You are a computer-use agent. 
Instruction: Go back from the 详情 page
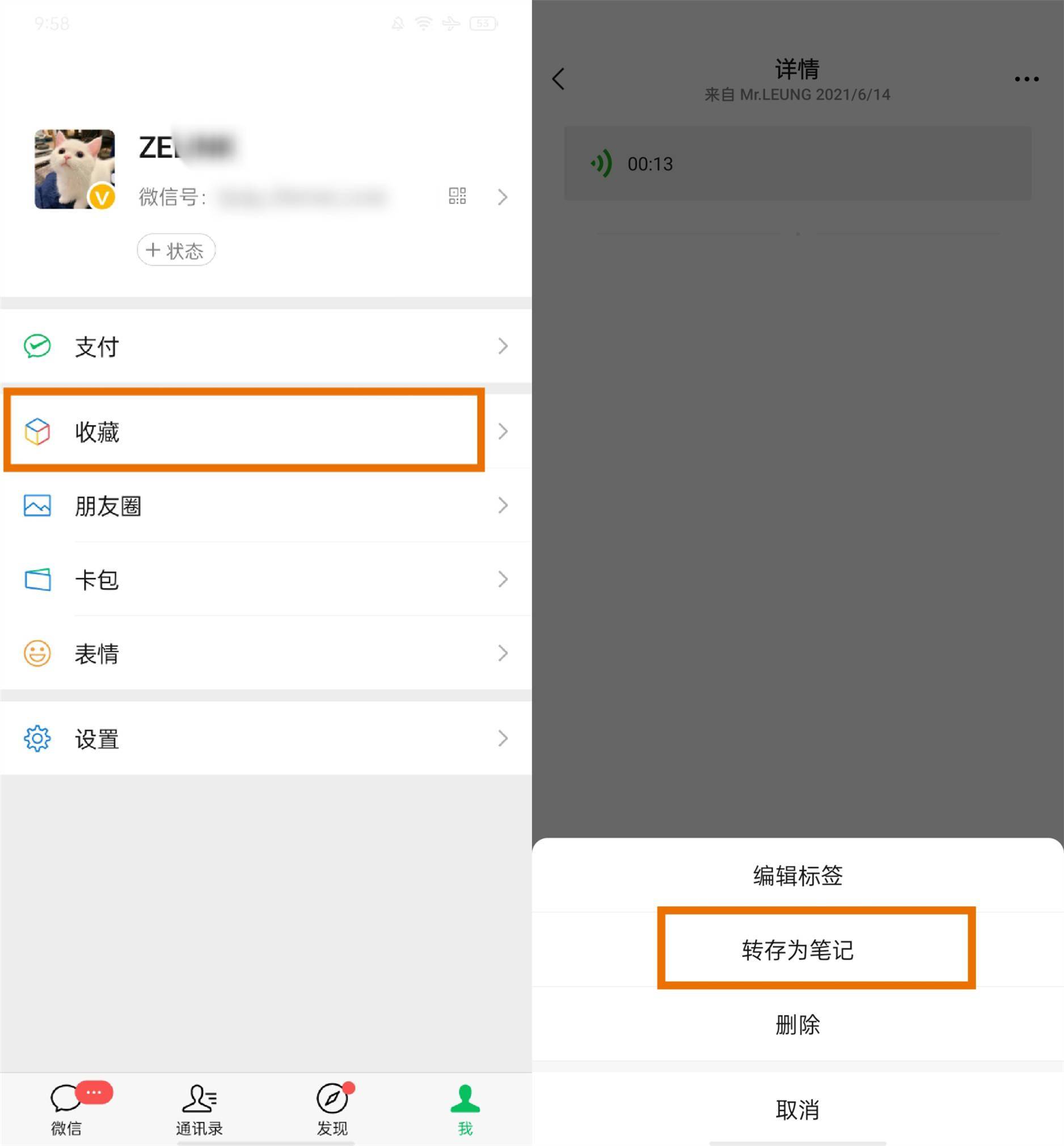point(559,79)
